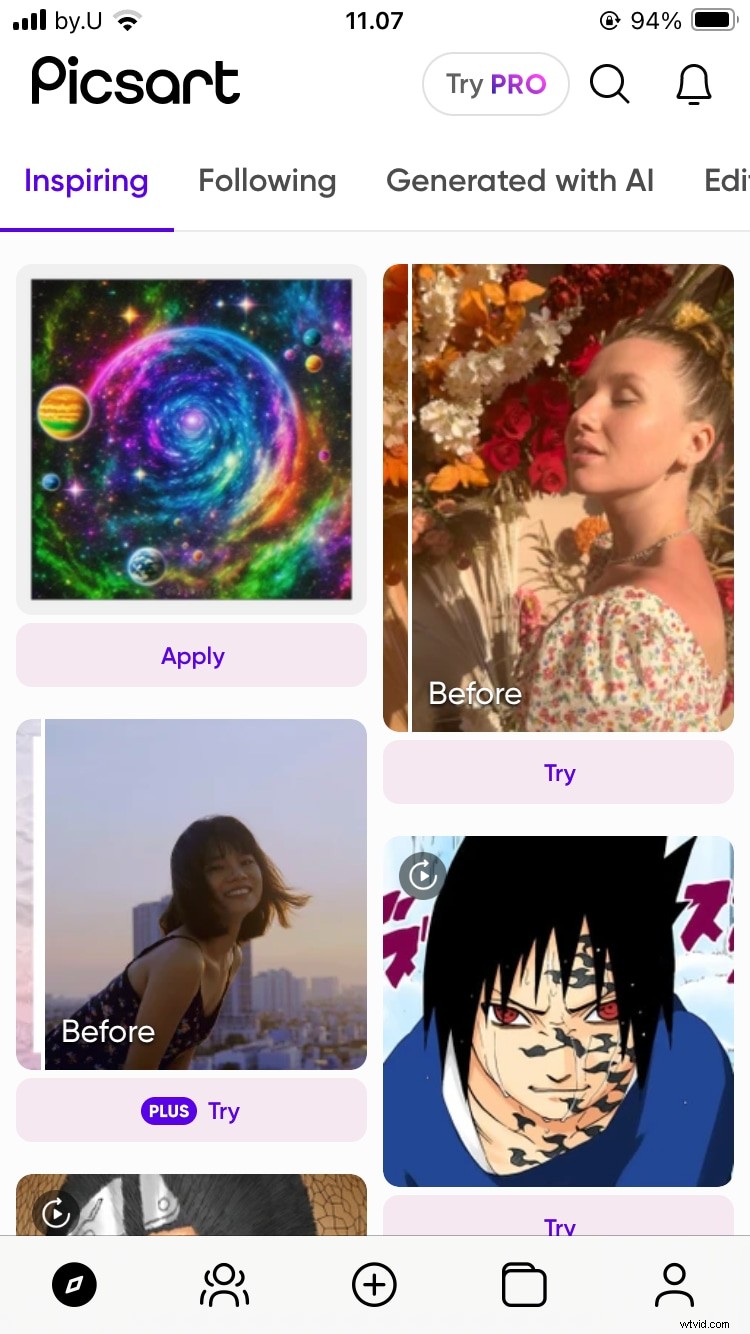Try the flower portrait effect
Screen dimensions: 750x1334
558,772
